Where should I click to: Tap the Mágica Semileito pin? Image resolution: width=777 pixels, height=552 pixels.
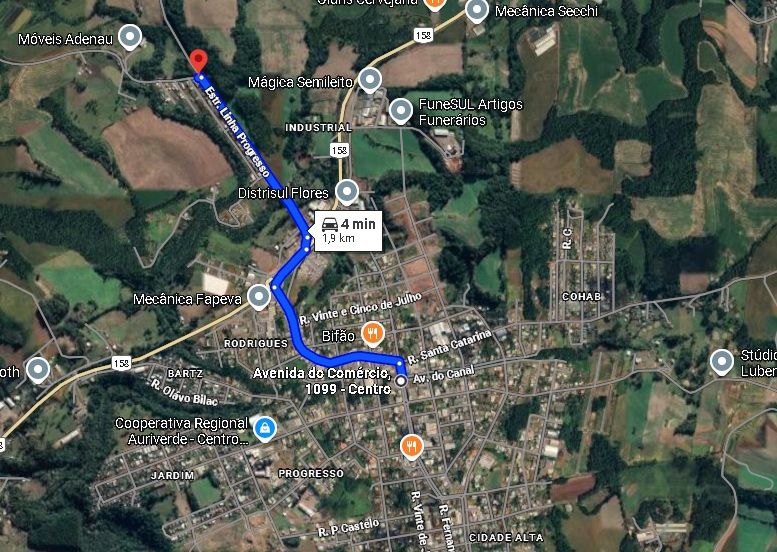click(x=371, y=78)
